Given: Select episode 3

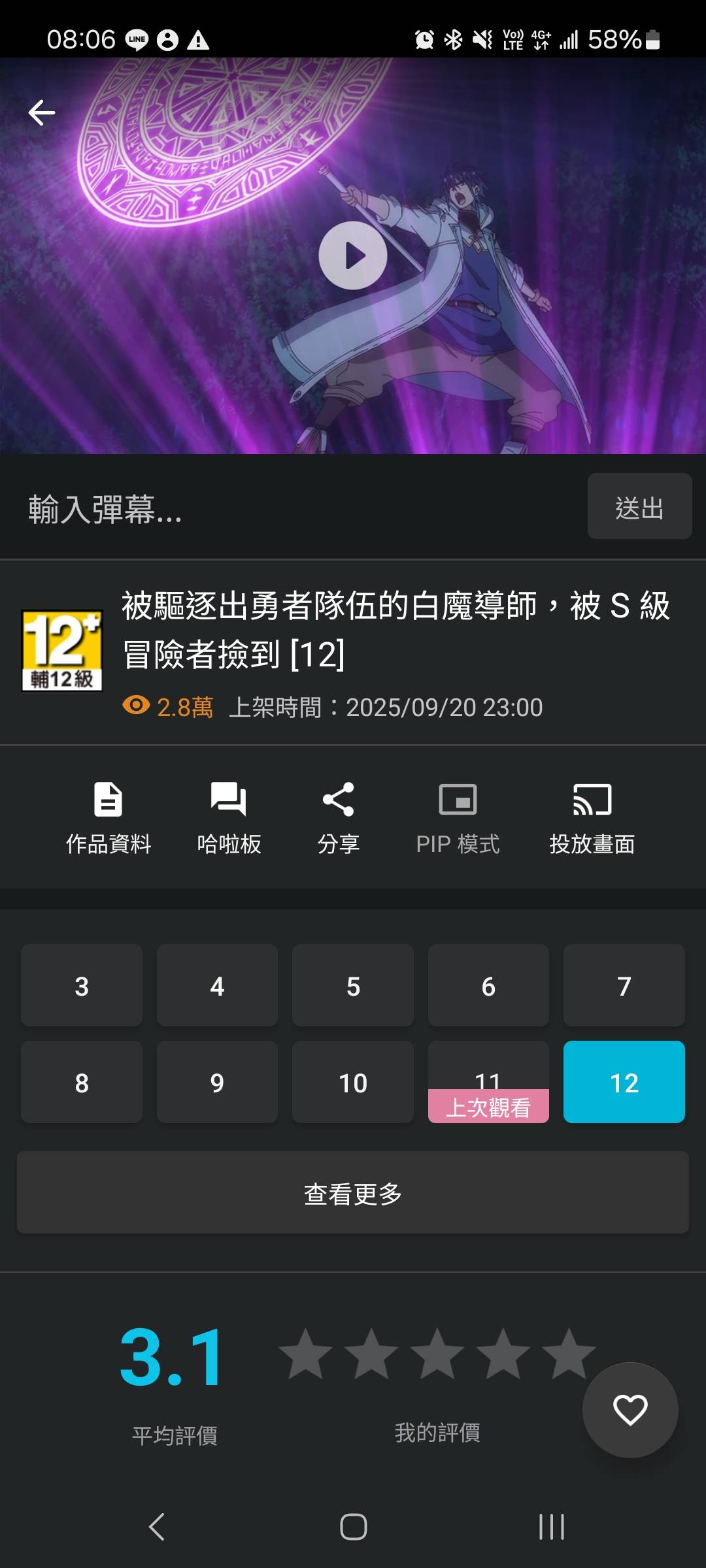Looking at the screenshot, I should click(82, 985).
